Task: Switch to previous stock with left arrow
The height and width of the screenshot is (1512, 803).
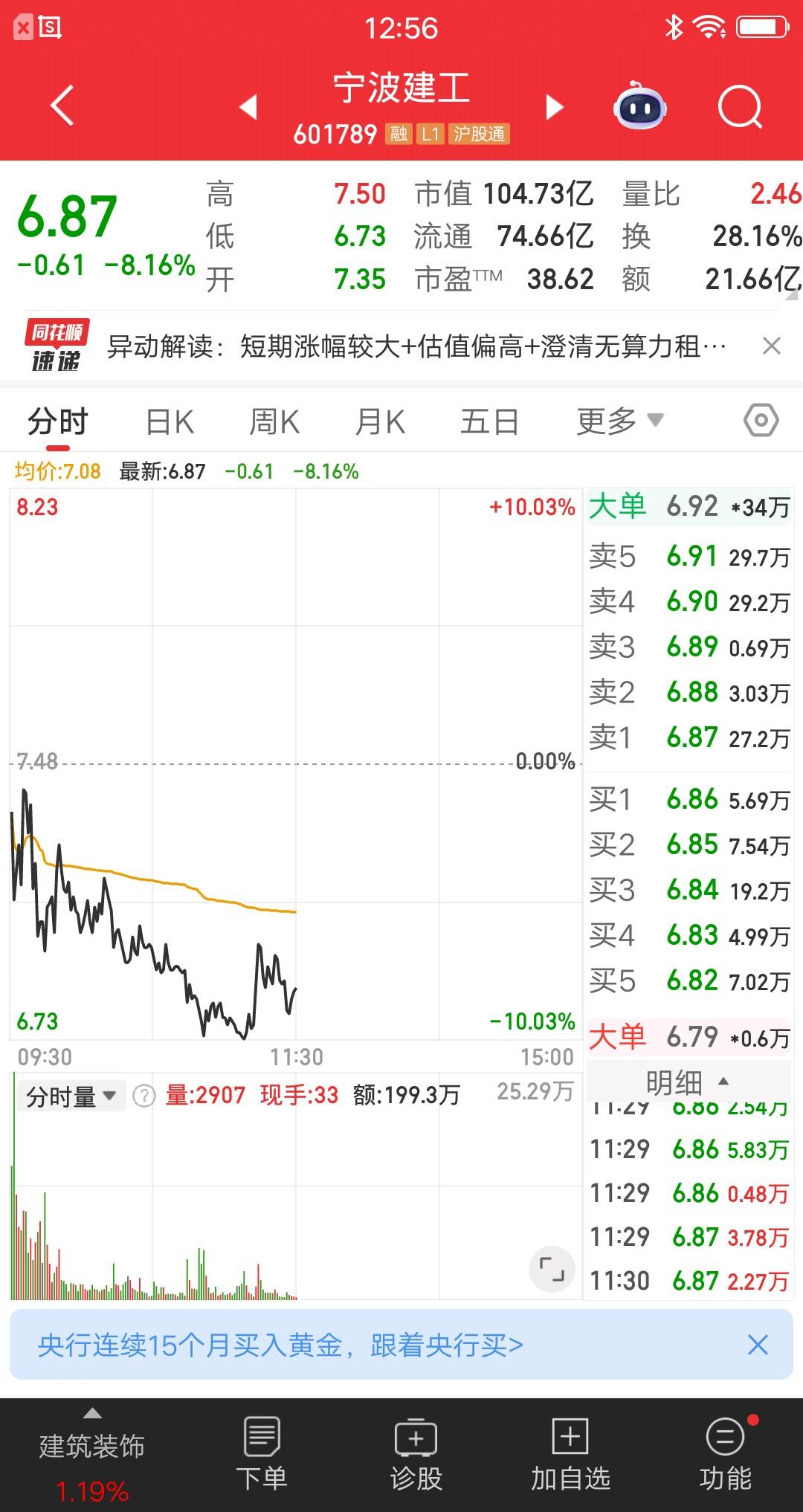Action: point(251,107)
